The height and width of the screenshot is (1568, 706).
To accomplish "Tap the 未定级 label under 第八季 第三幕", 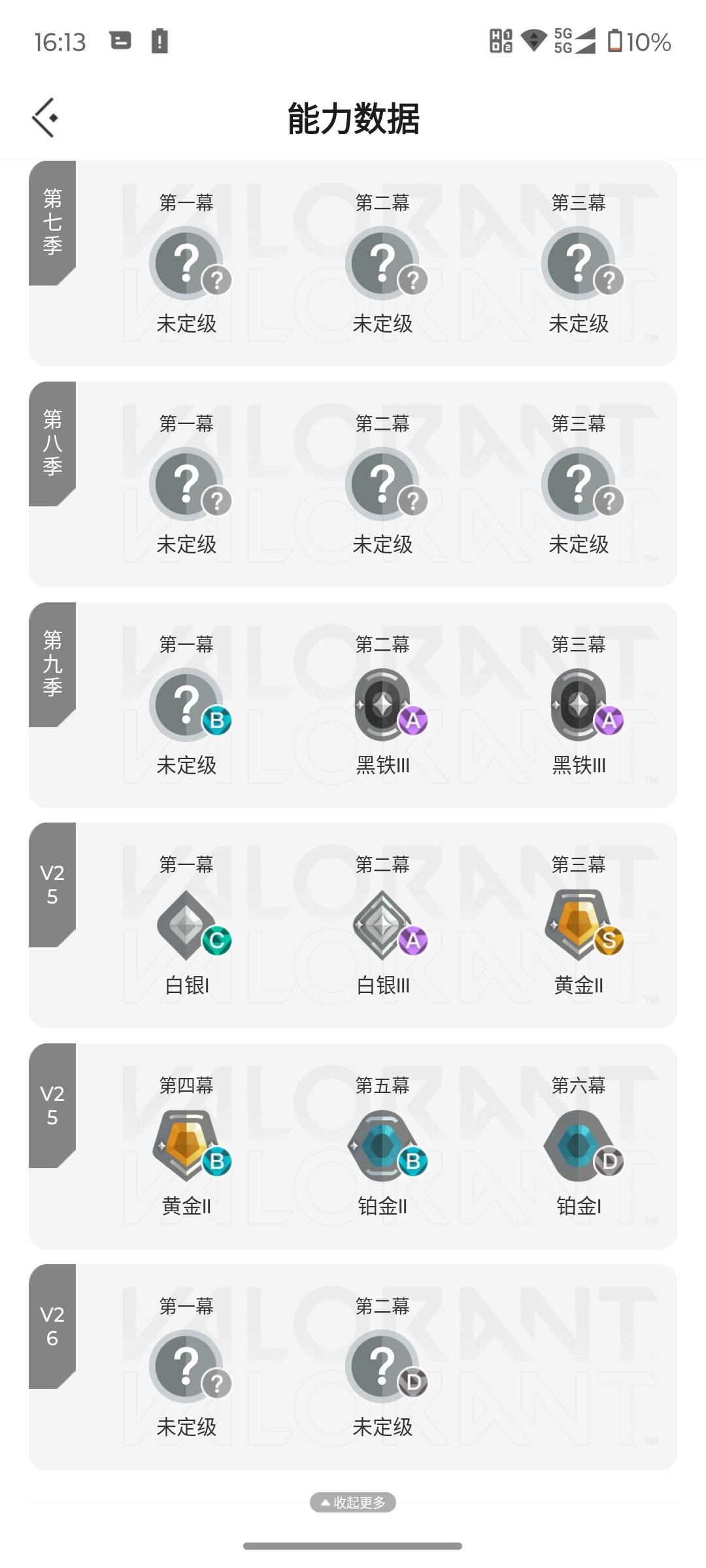I will pyautogui.click(x=579, y=544).
